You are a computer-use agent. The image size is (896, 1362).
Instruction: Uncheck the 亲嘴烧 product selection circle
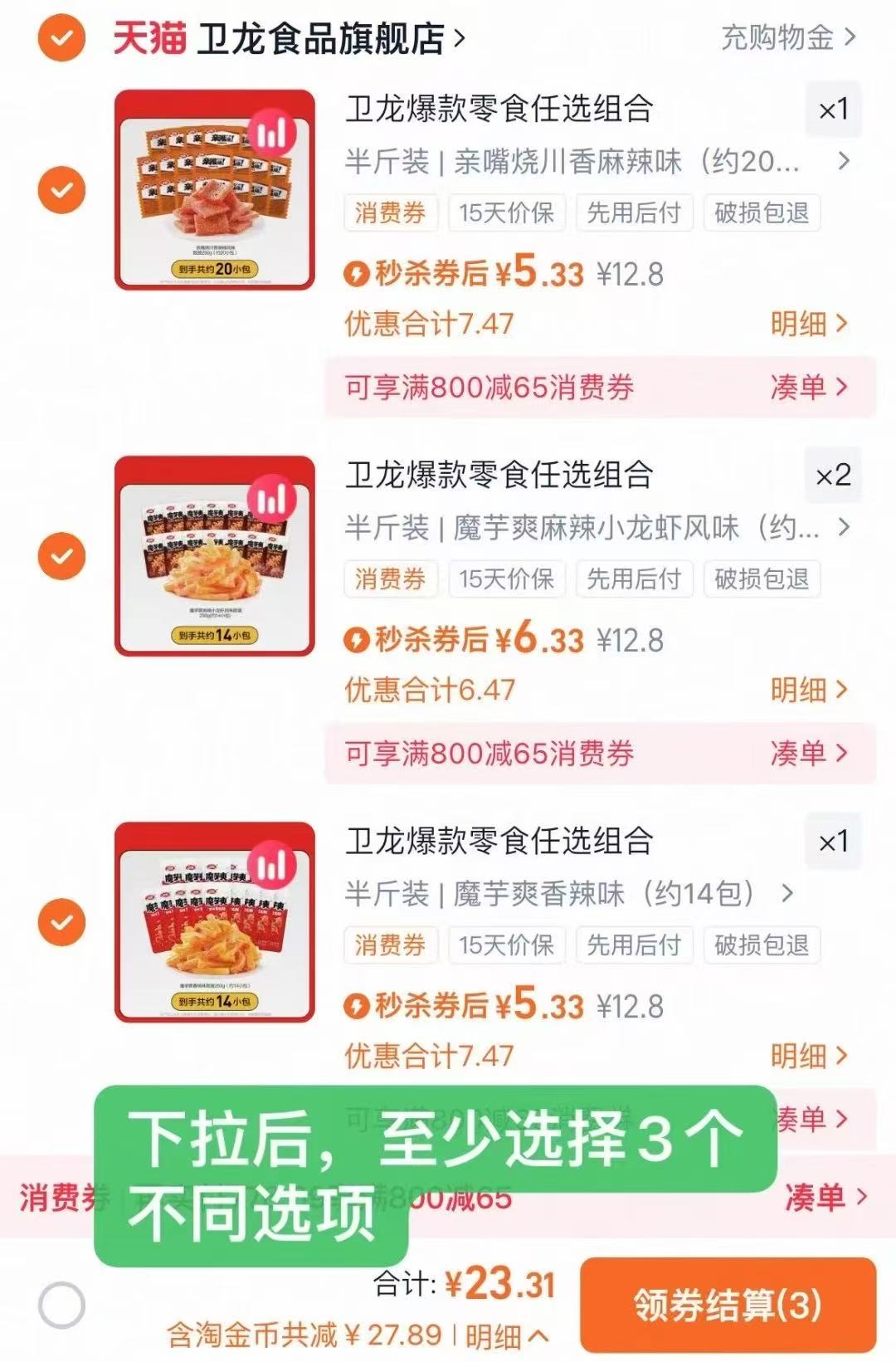[61, 189]
